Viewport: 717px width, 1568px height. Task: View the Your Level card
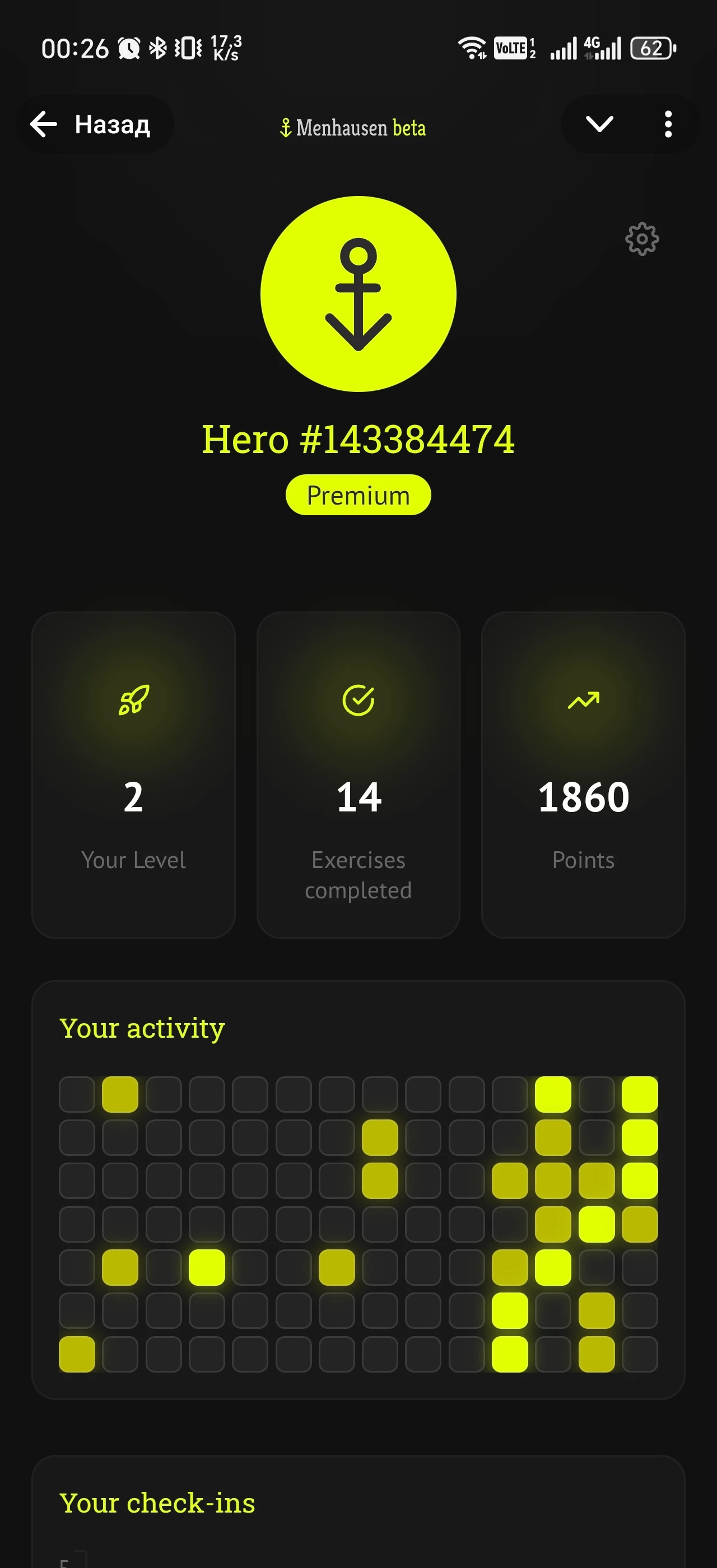(133, 775)
